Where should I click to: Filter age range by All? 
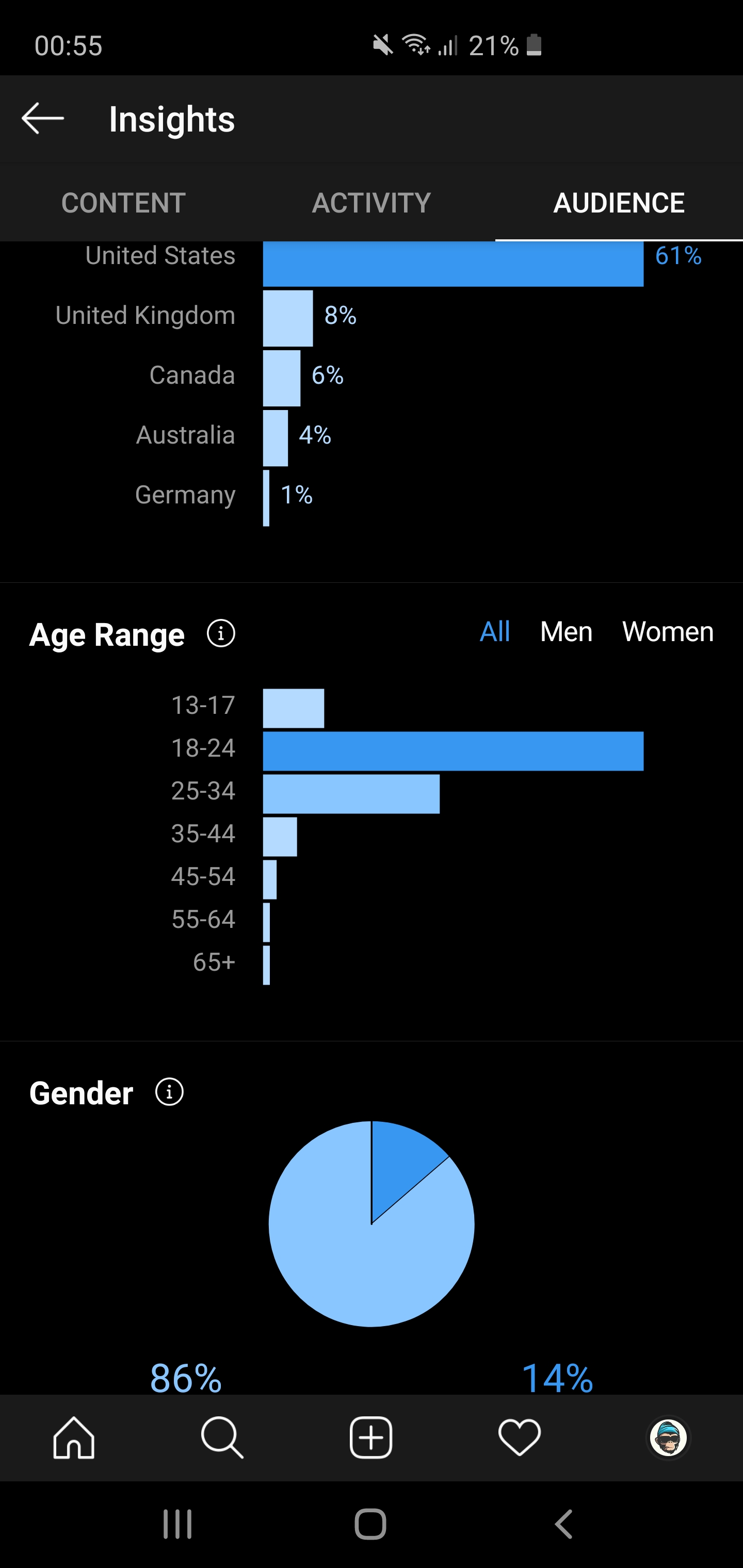coord(494,632)
